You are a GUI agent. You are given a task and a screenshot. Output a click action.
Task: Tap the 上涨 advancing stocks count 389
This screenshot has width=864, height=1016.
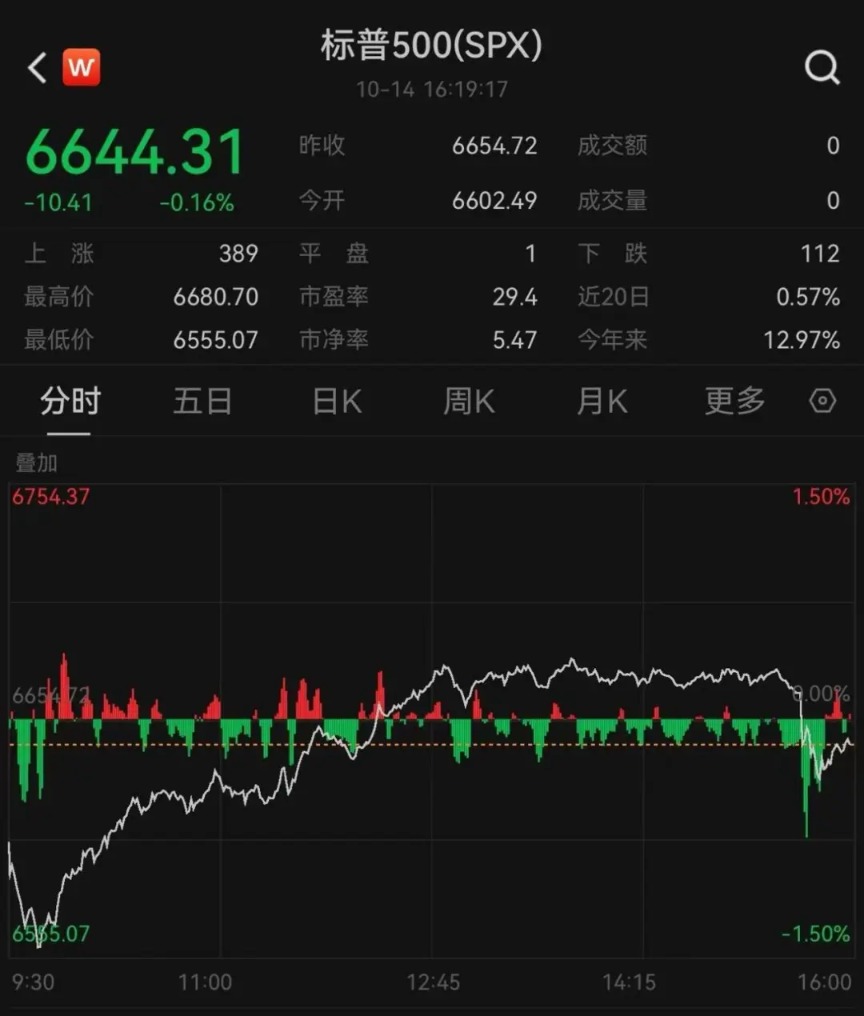pos(240,253)
